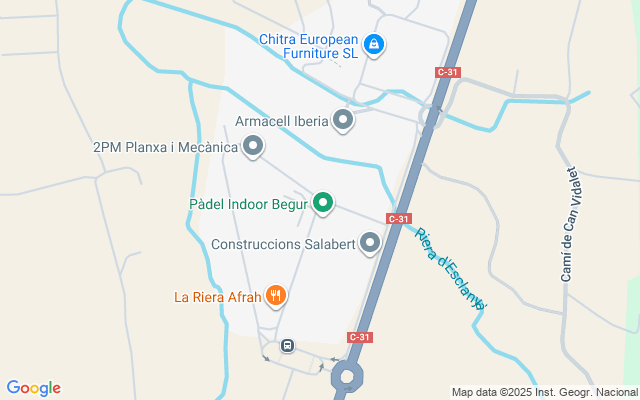This screenshot has height=400, width=640.
Task: Open La Riera Afrah restaurant marker
Action: (x=276, y=296)
